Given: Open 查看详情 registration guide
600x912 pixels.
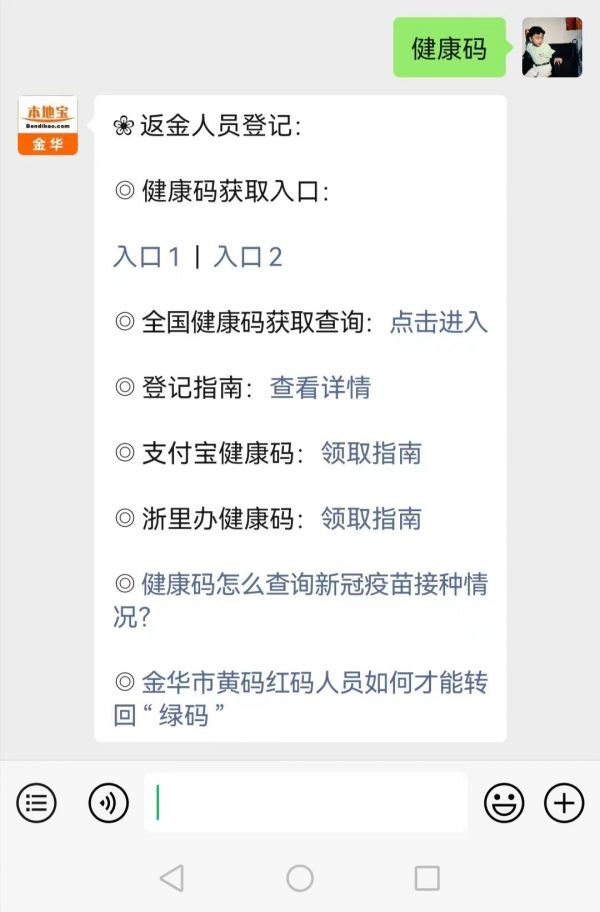Looking at the screenshot, I should [320, 388].
